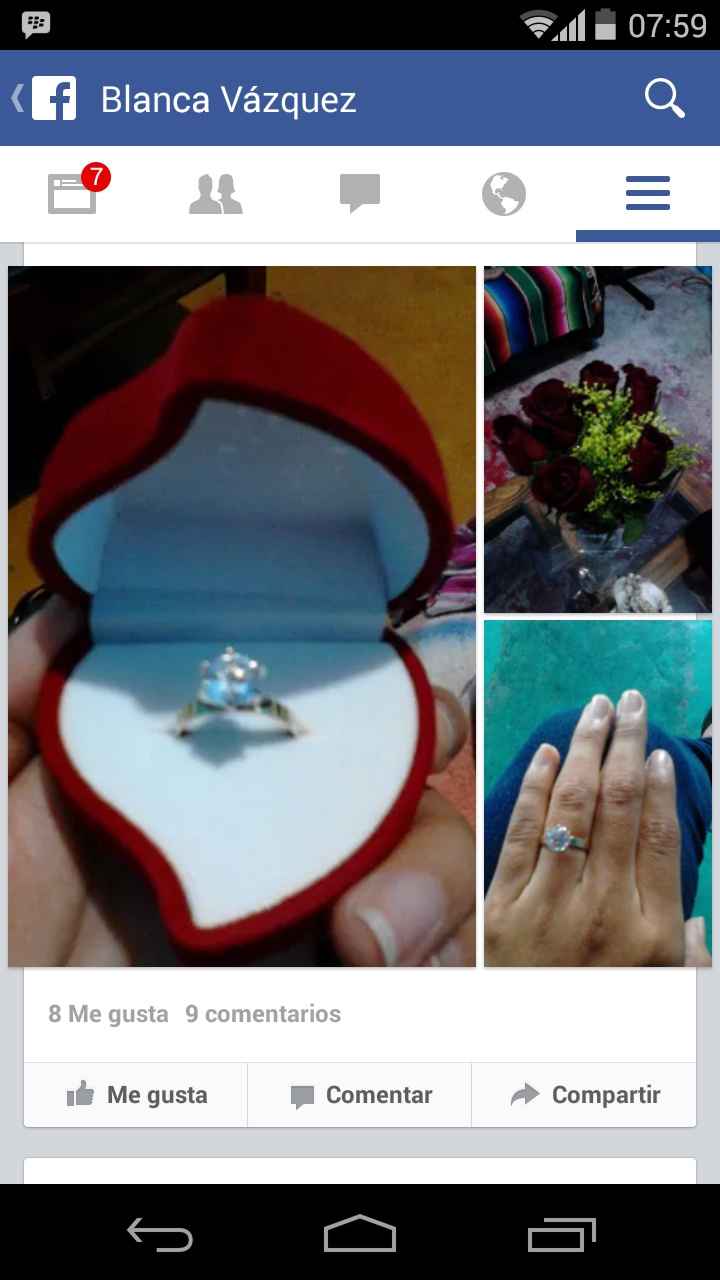Image resolution: width=720 pixels, height=1280 pixels.
Task: Open the photo of hand wearing ring
Action: click(x=598, y=793)
